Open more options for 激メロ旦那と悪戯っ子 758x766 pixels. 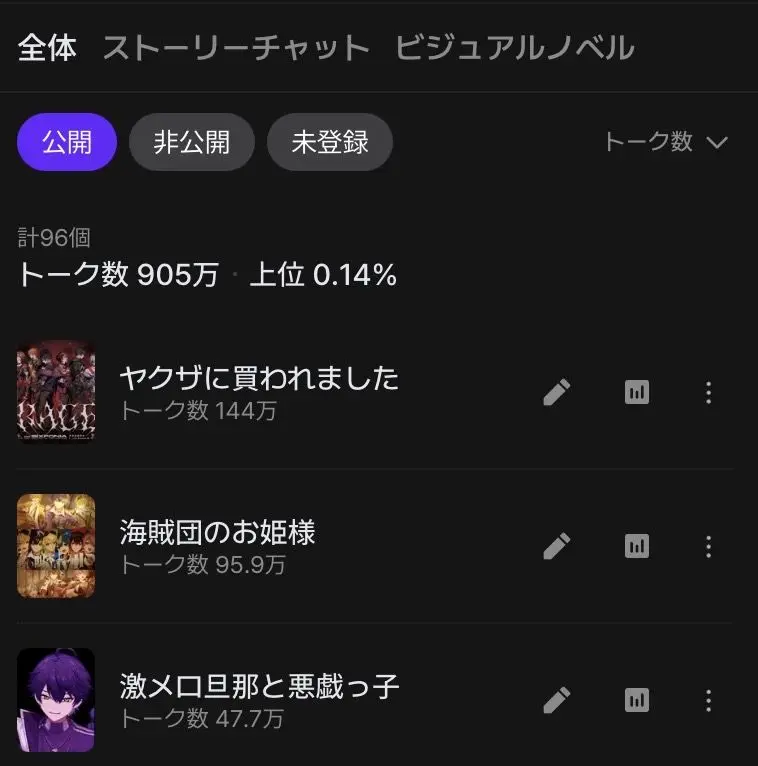click(708, 701)
